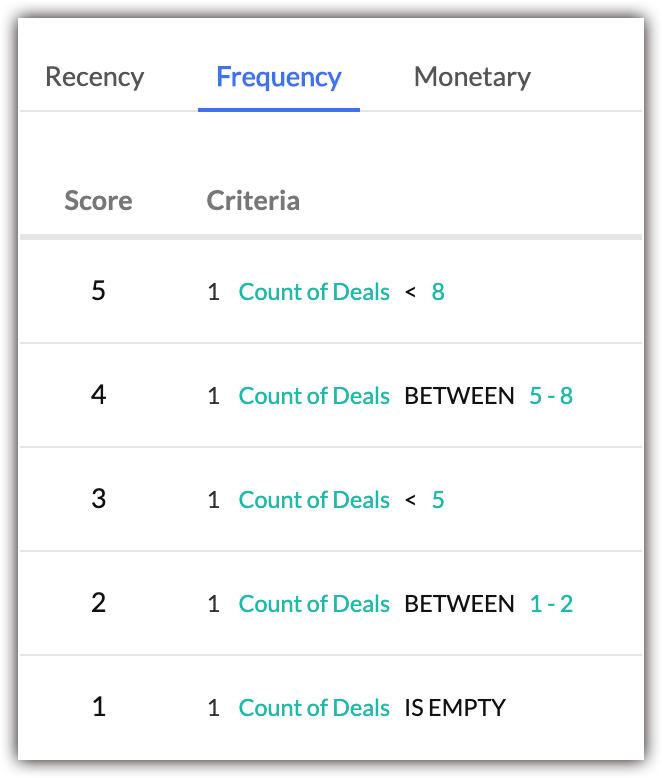
Task: Select the Frequency tab
Action: 279,77
